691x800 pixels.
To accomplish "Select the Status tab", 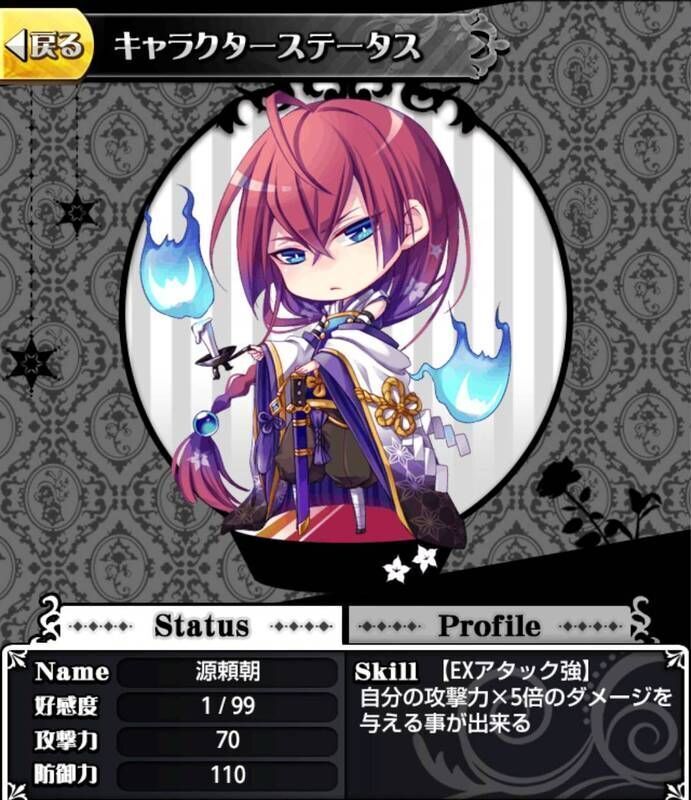I will coord(201,626).
